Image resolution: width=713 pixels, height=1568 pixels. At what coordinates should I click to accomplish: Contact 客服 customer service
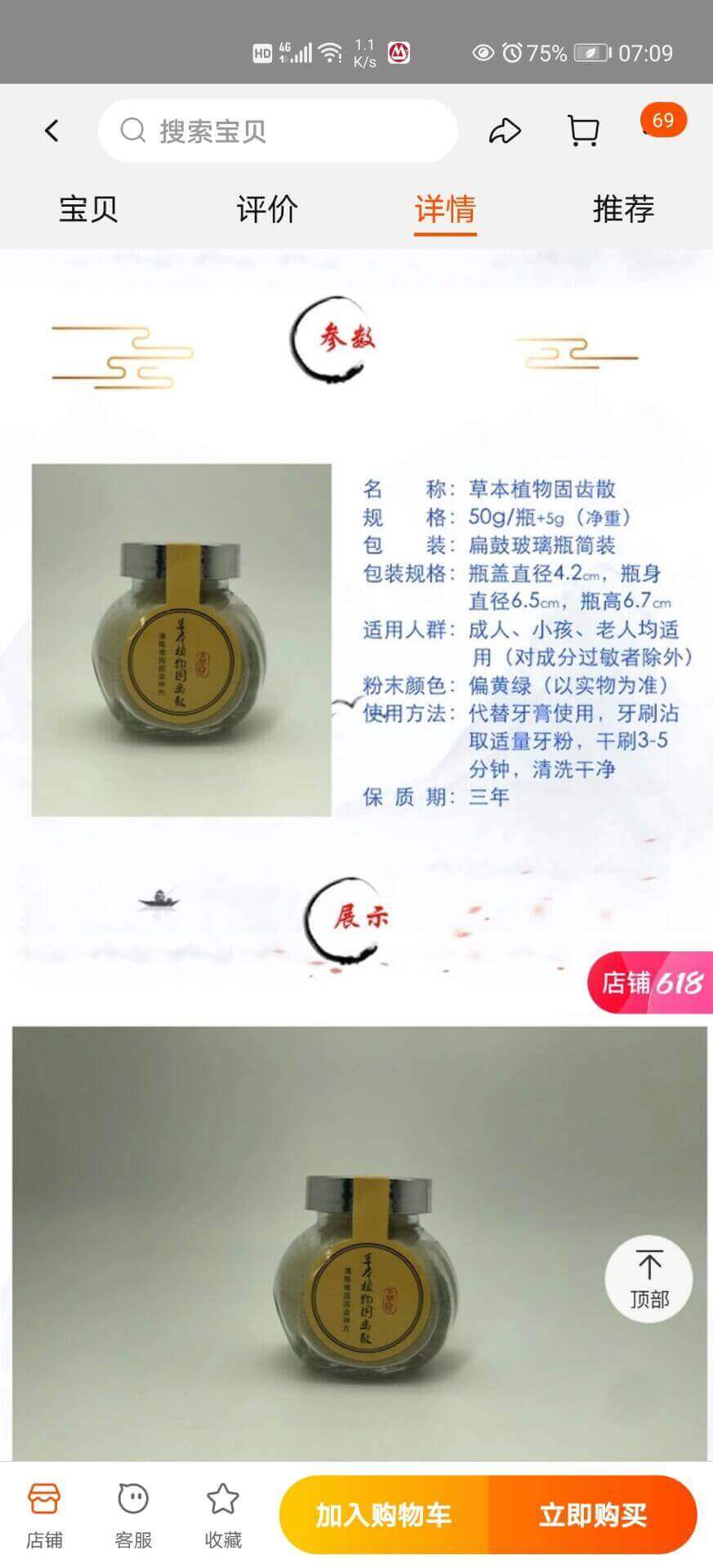point(133,1516)
